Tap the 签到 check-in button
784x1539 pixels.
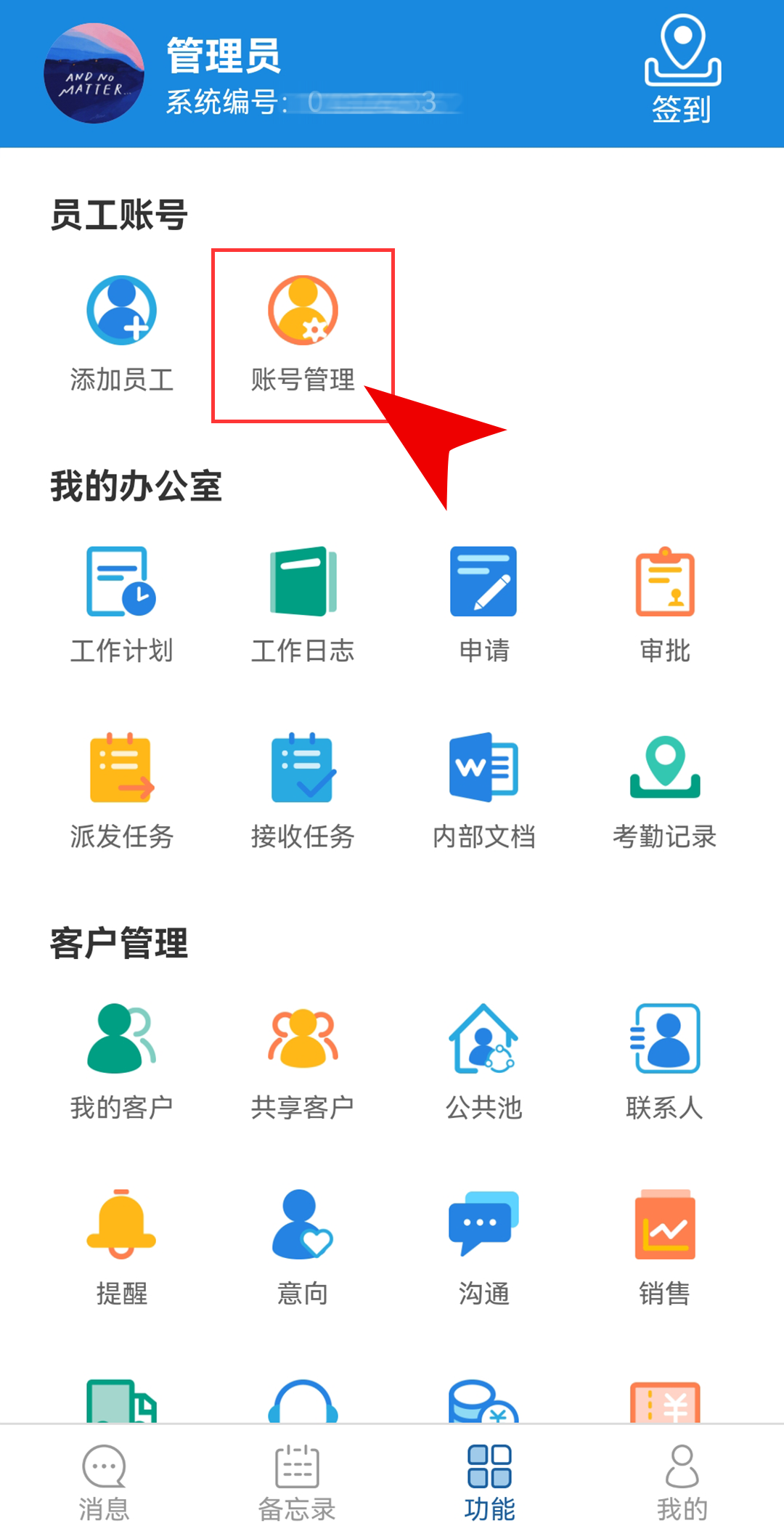click(682, 70)
